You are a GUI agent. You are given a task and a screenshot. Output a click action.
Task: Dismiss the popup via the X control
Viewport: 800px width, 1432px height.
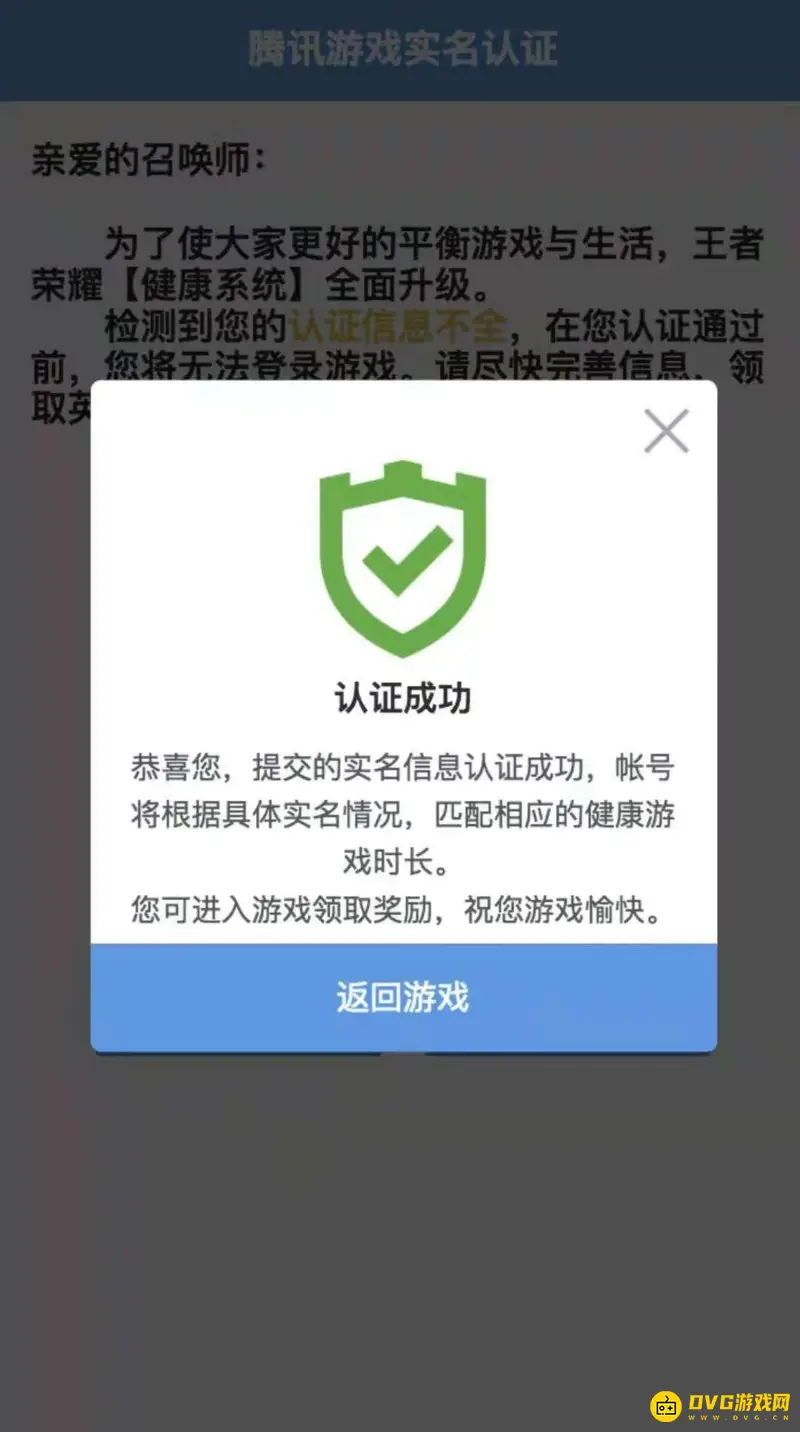tap(666, 430)
